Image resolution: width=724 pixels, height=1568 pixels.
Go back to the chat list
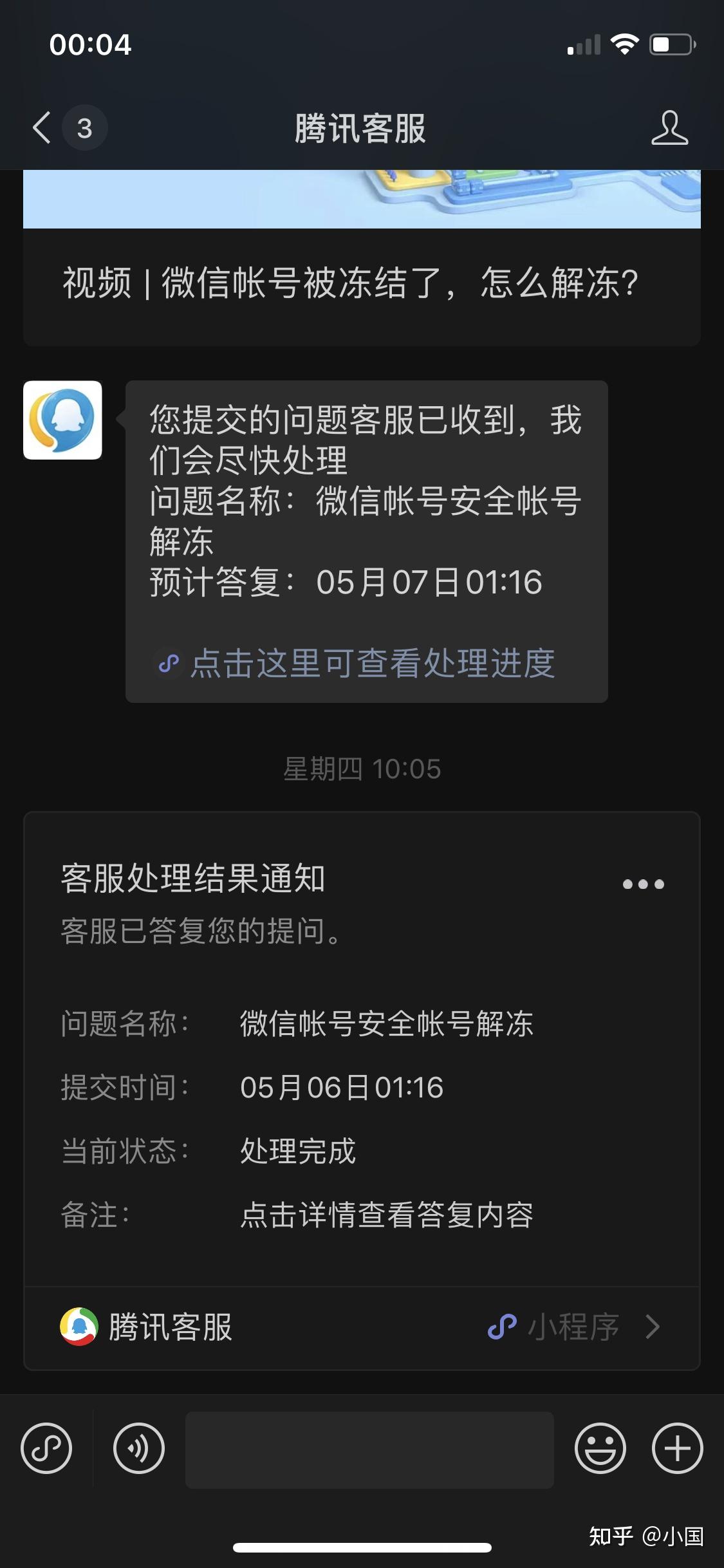tap(42, 127)
